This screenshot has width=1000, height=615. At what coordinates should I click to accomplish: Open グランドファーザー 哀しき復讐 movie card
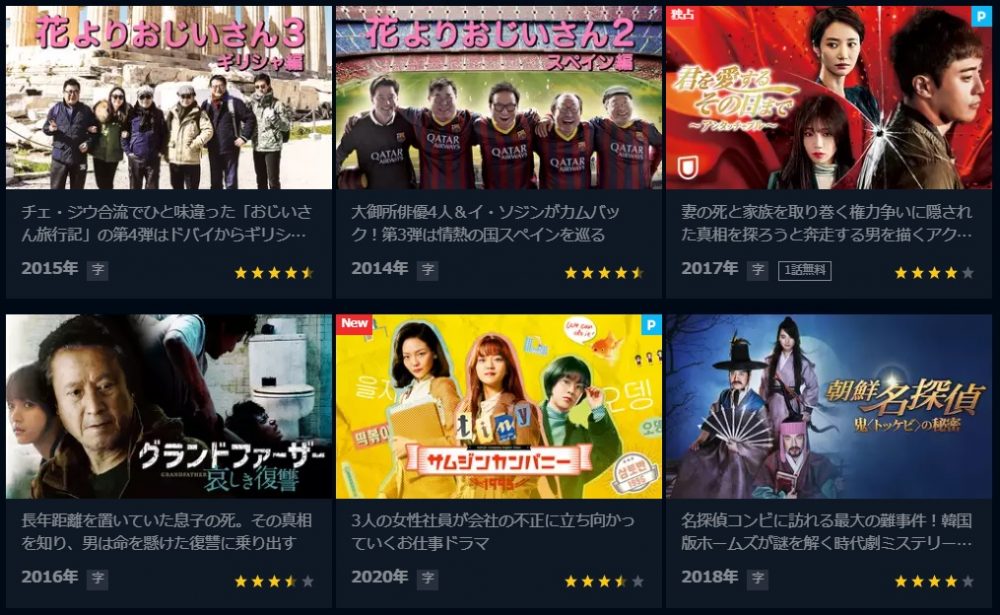click(x=168, y=407)
